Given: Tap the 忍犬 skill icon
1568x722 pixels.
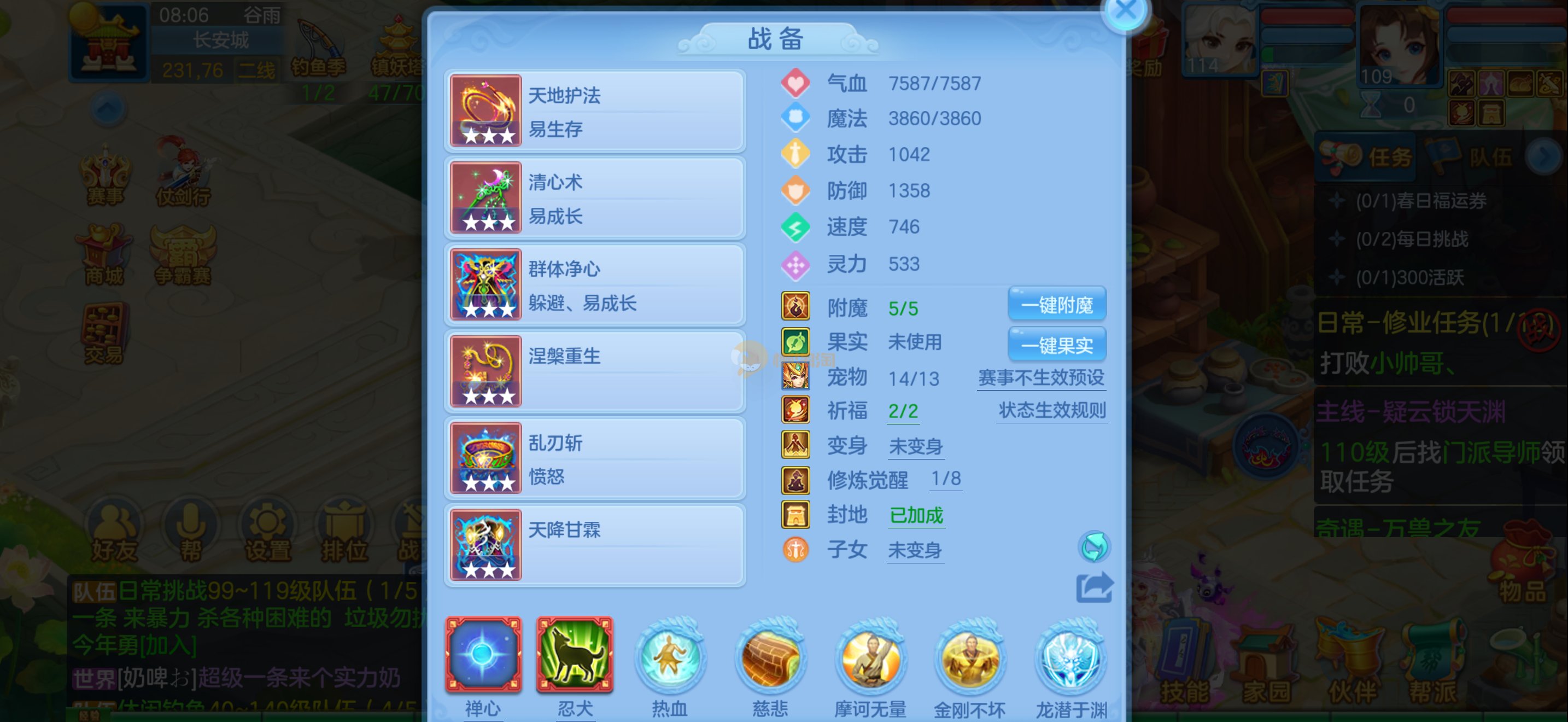Looking at the screenshot, I should point(575,655).
